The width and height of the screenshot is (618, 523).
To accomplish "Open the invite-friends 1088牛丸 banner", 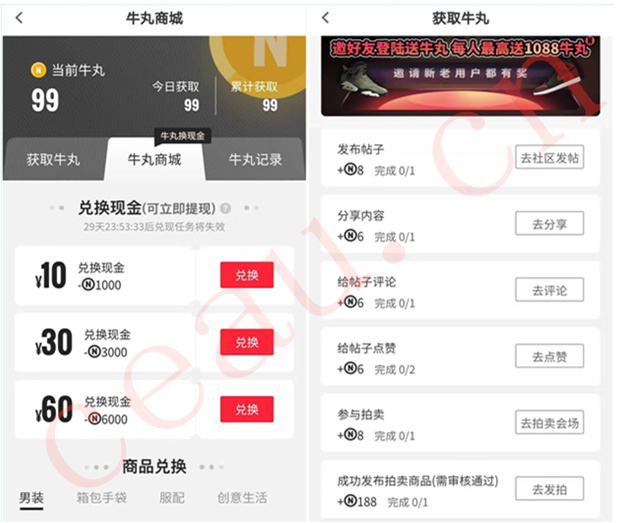I will pos(460,76).
